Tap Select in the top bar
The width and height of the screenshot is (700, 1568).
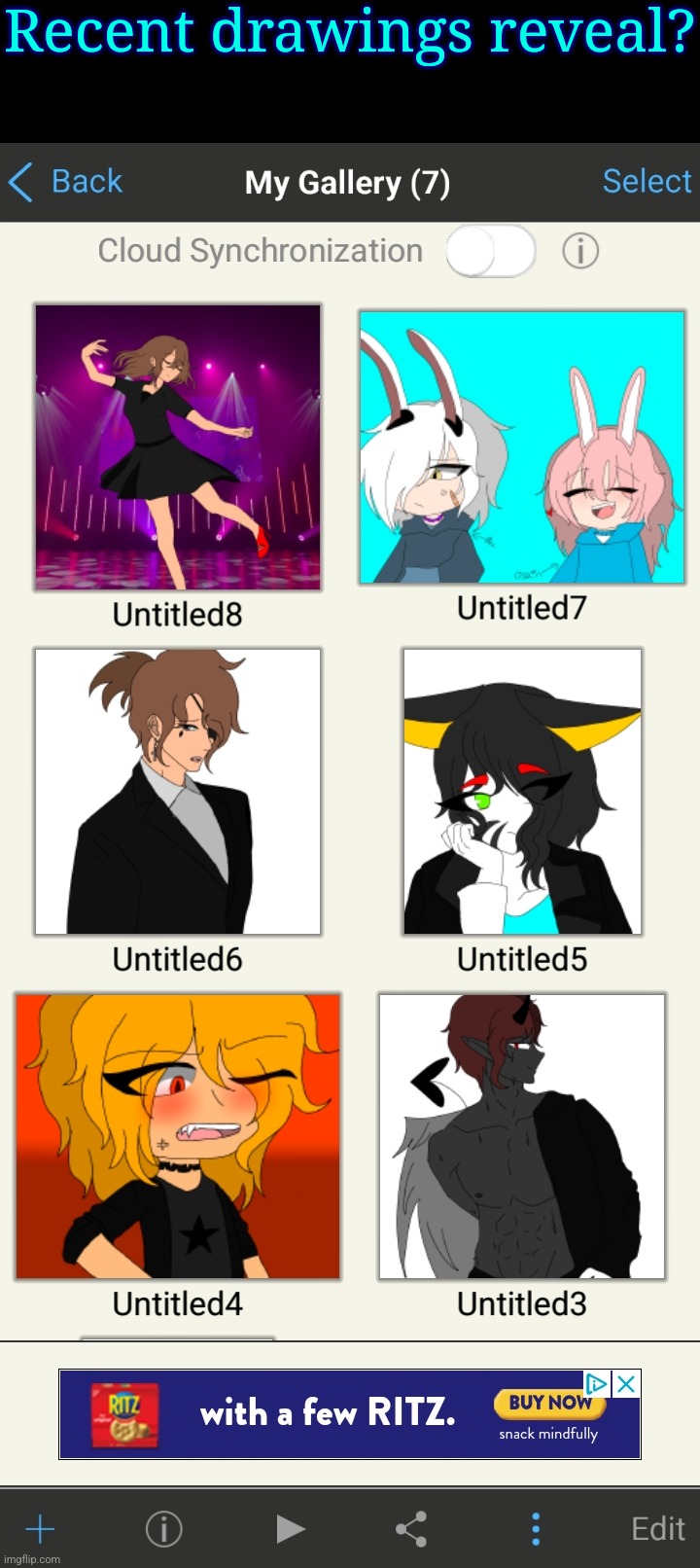coord(647,181)
